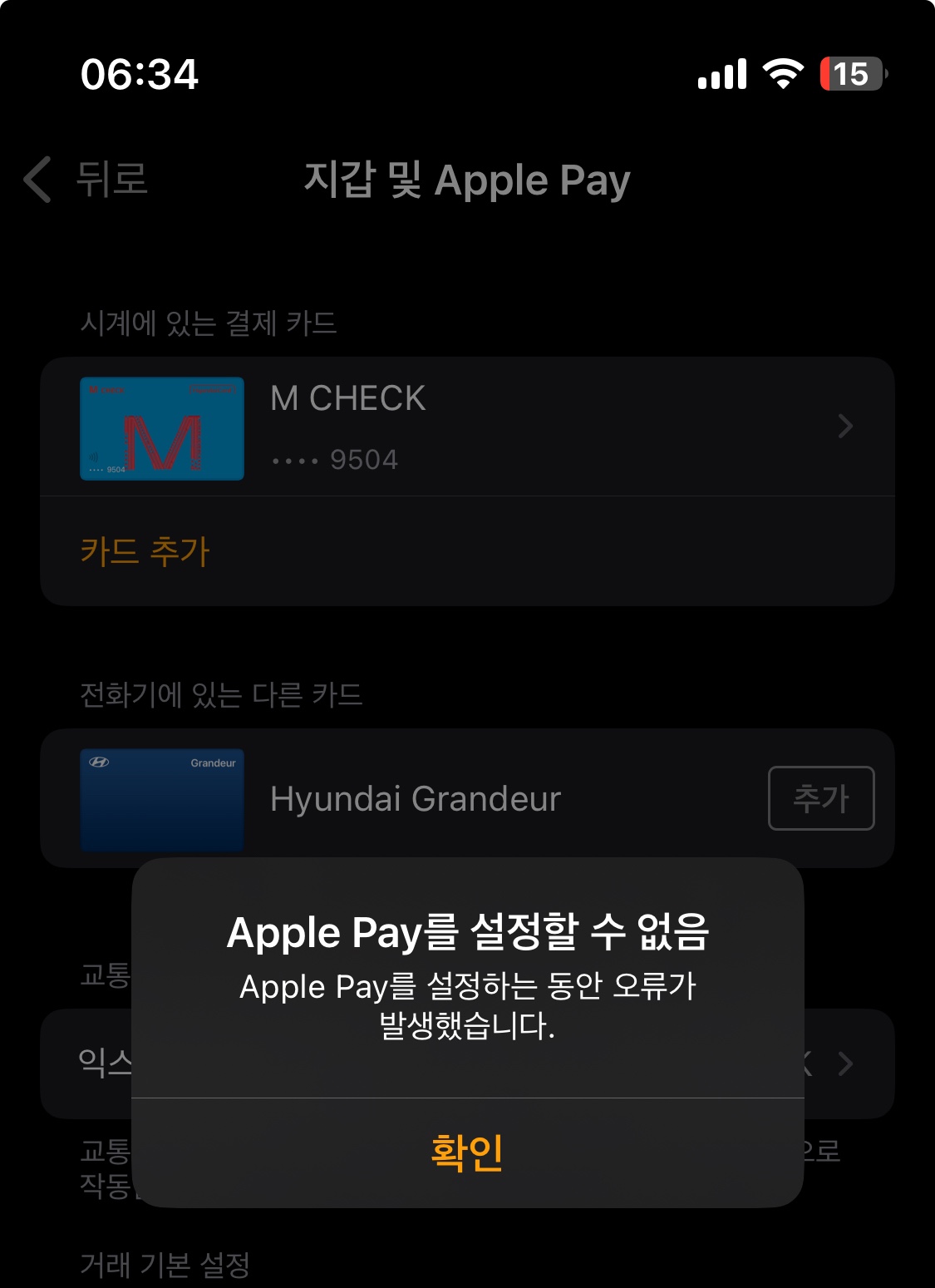Open the M CHECK card details
935x1288 pixels.
coord(467,427)
